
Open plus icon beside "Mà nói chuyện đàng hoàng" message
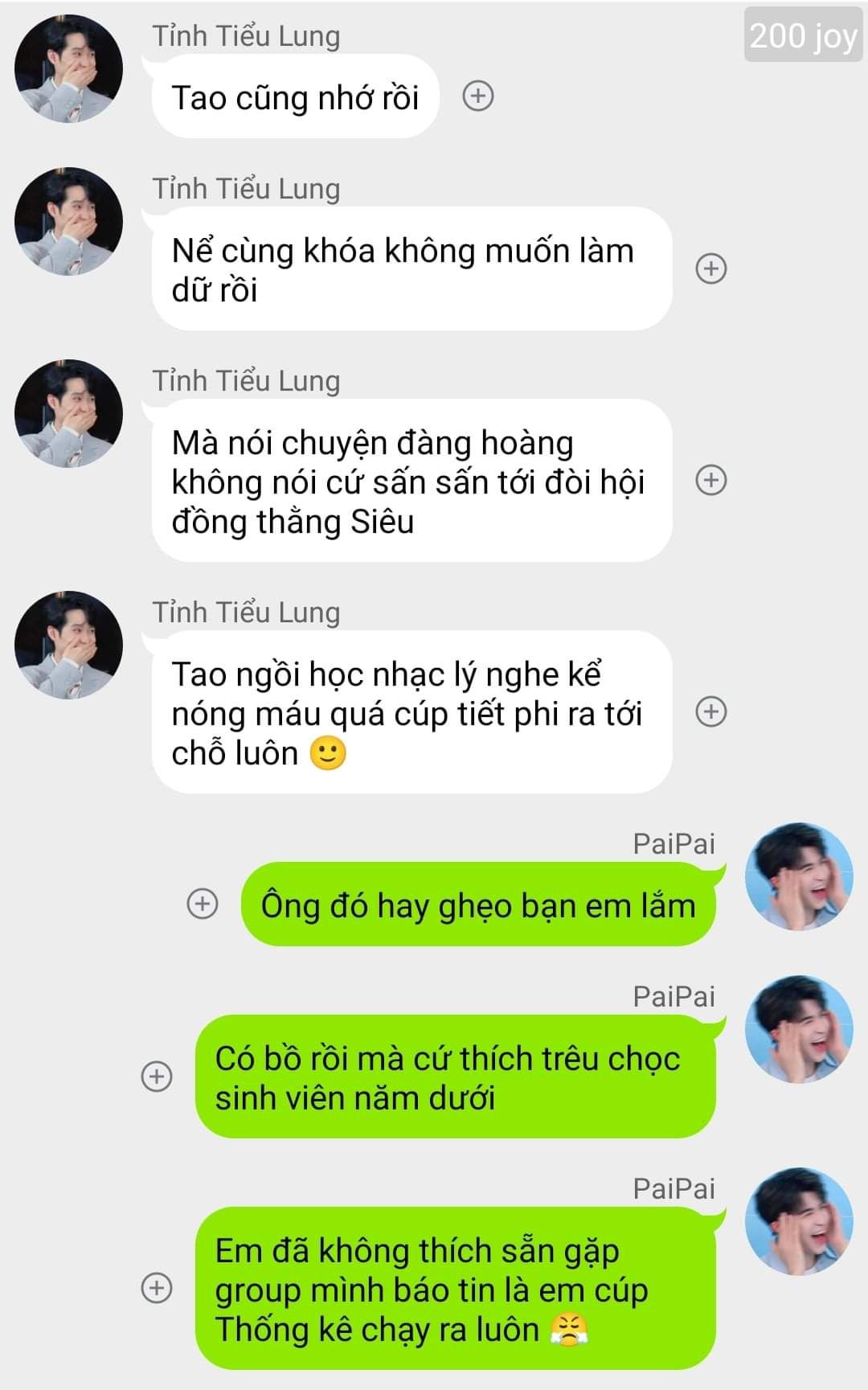(x=710, y=481)
